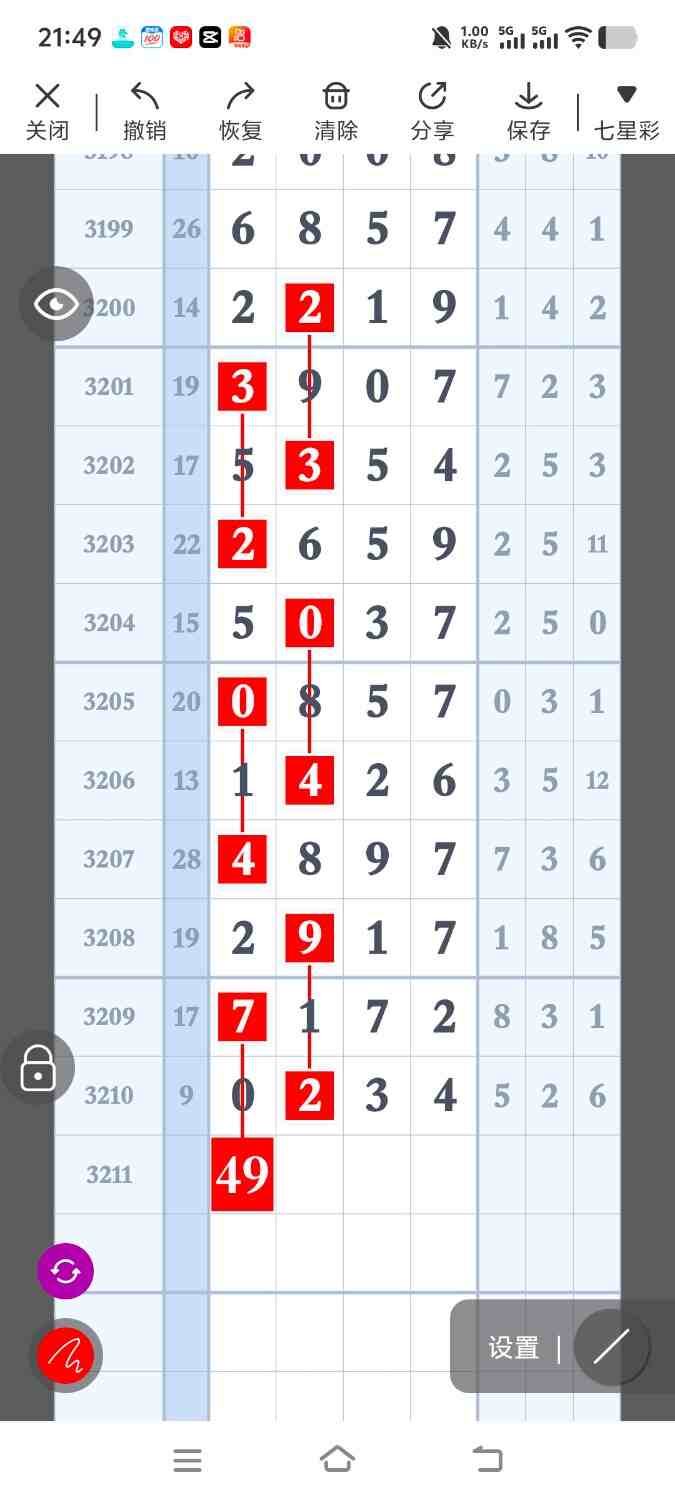The width and height of the screenshot is (675, 1500).
Task: Save the chart with 保存
Action: pos(528,111)
